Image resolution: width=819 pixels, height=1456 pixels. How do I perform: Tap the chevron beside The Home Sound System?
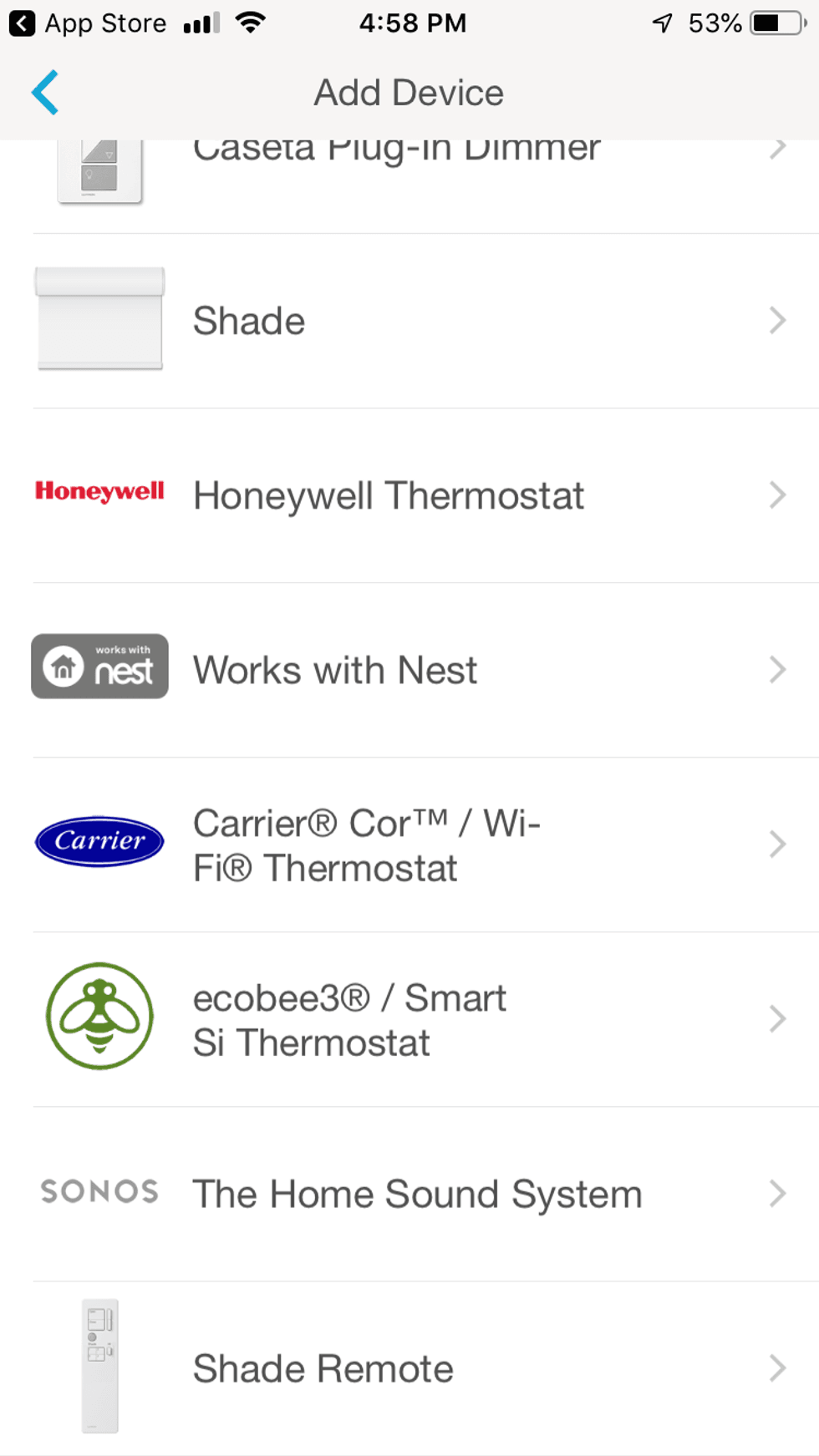[777, 1193]
